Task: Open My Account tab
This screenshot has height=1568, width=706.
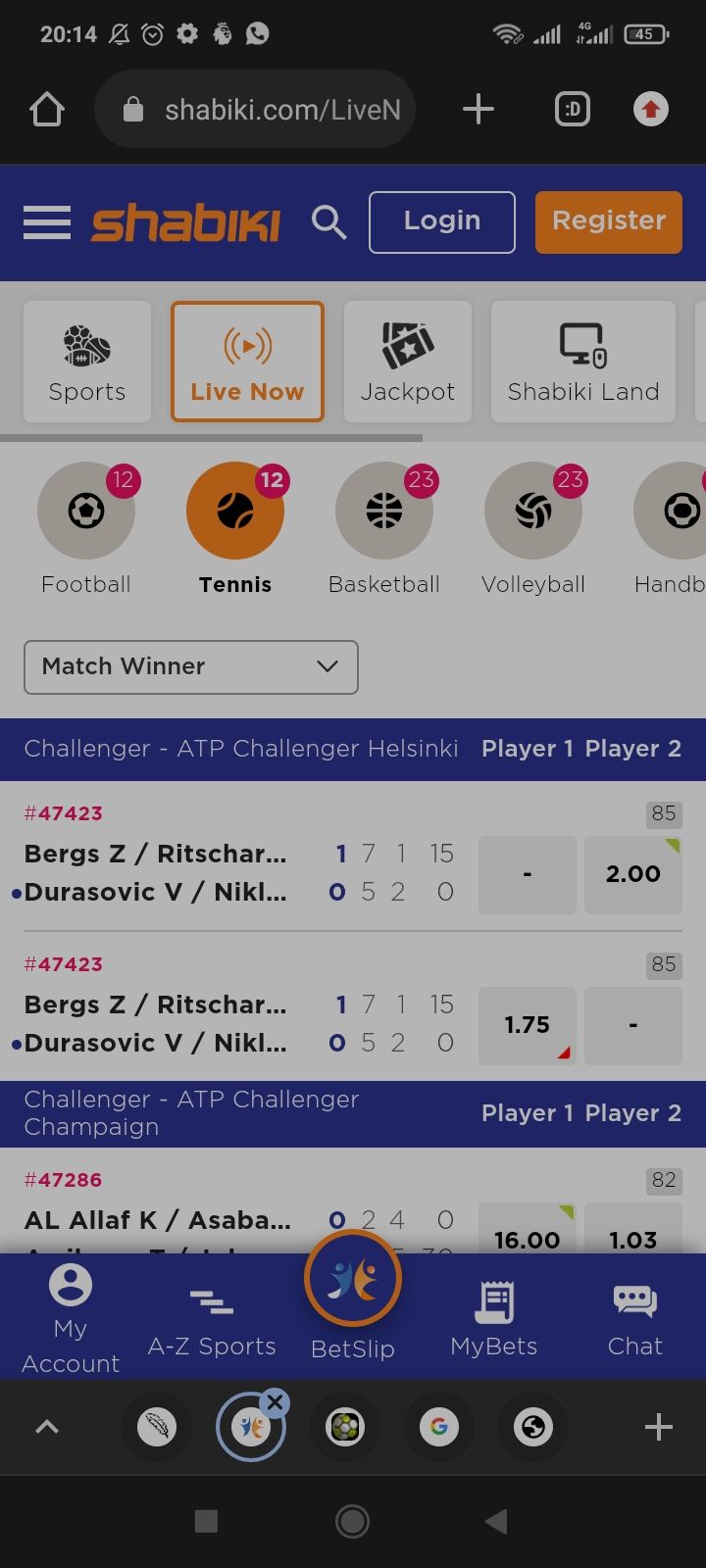Action: click(x=71, y=1318)
